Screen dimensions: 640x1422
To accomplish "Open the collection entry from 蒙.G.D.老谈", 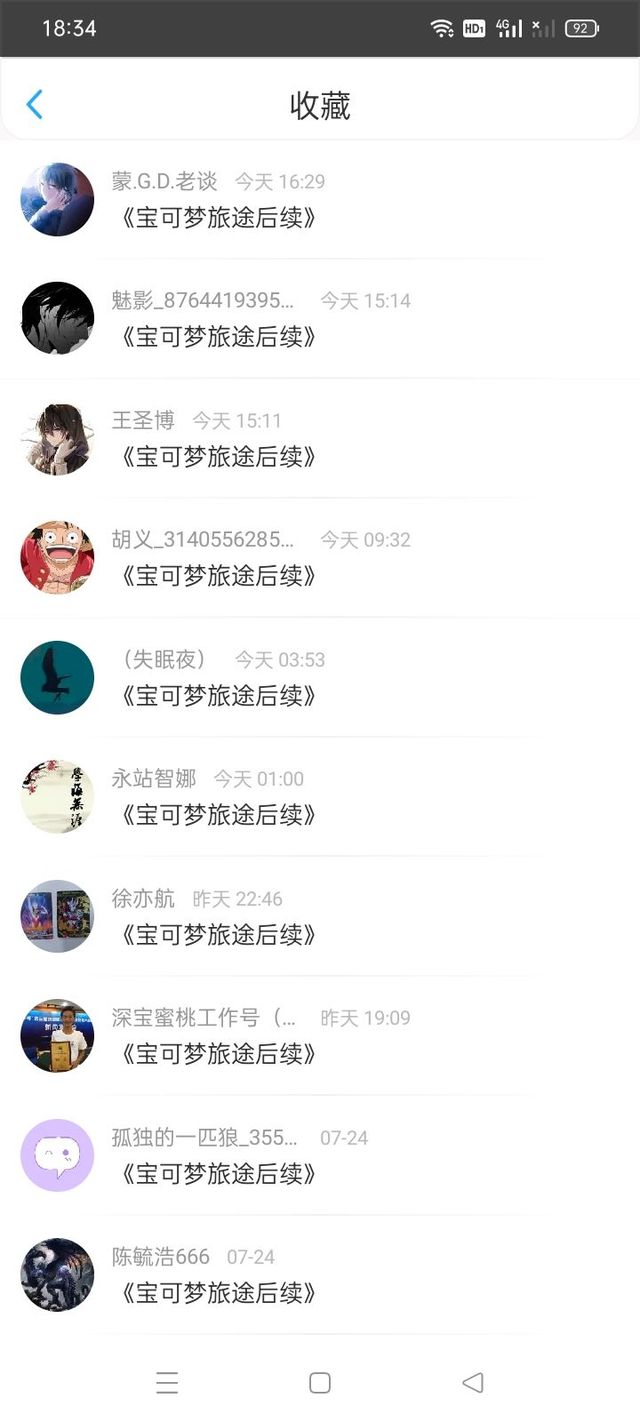I will (320, 200).
